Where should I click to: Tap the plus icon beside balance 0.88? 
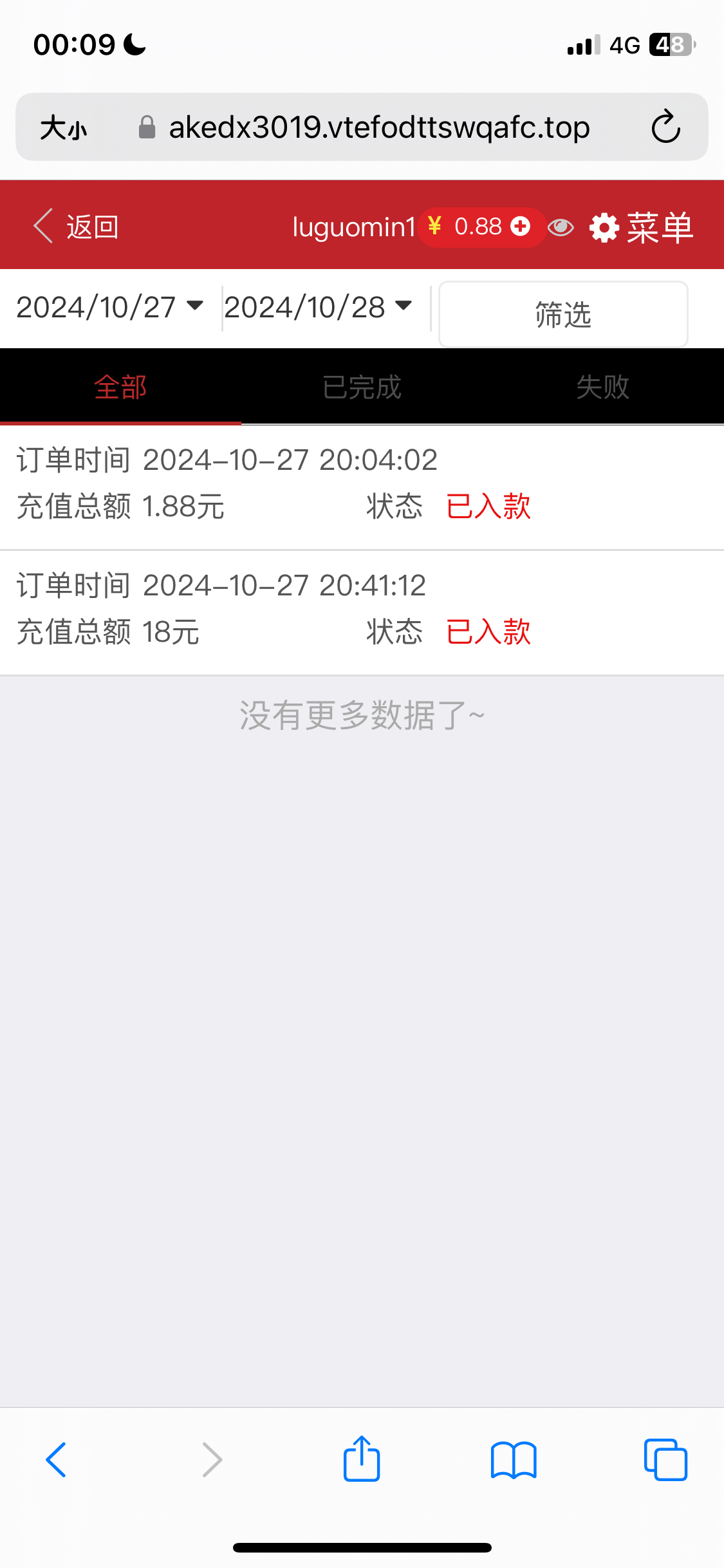click(520, 226)
